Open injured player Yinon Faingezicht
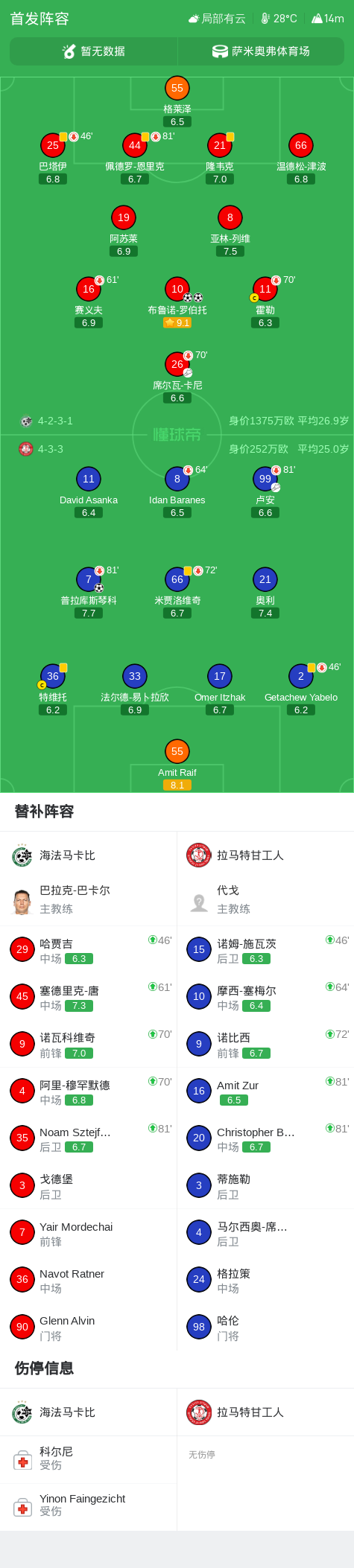This screenshot has height=1568, width=354. (x=89, y=1507)
